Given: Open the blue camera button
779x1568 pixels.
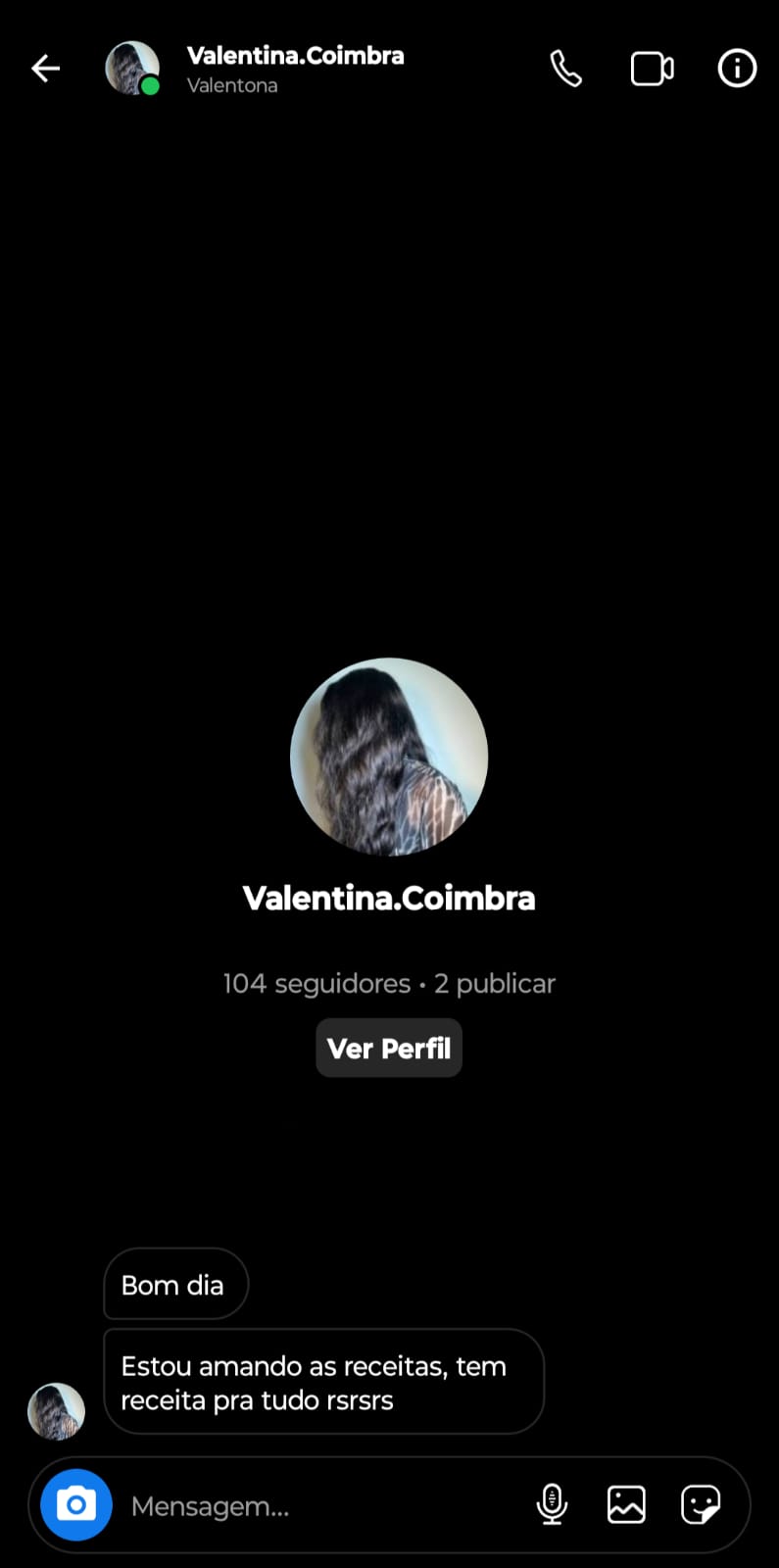Looking at the screenshot, I should 76,1504.
